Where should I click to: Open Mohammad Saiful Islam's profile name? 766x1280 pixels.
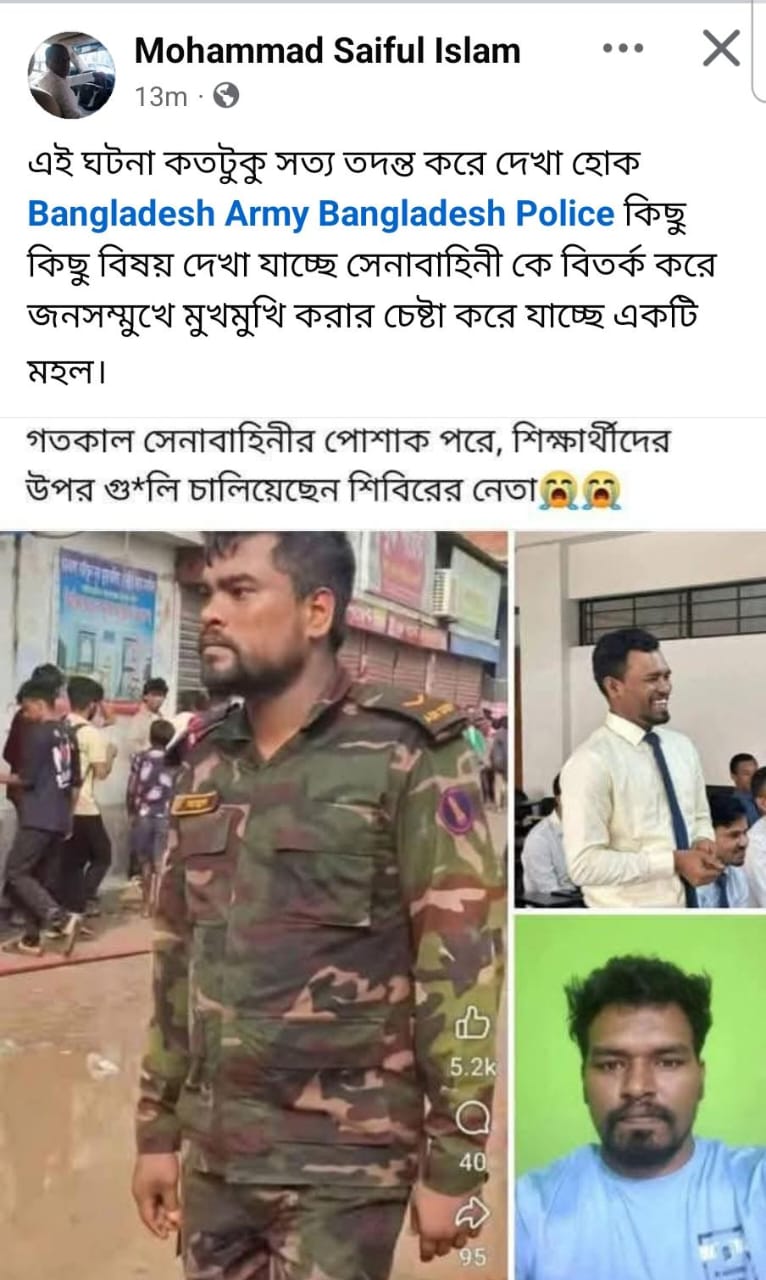pos(327,51)
